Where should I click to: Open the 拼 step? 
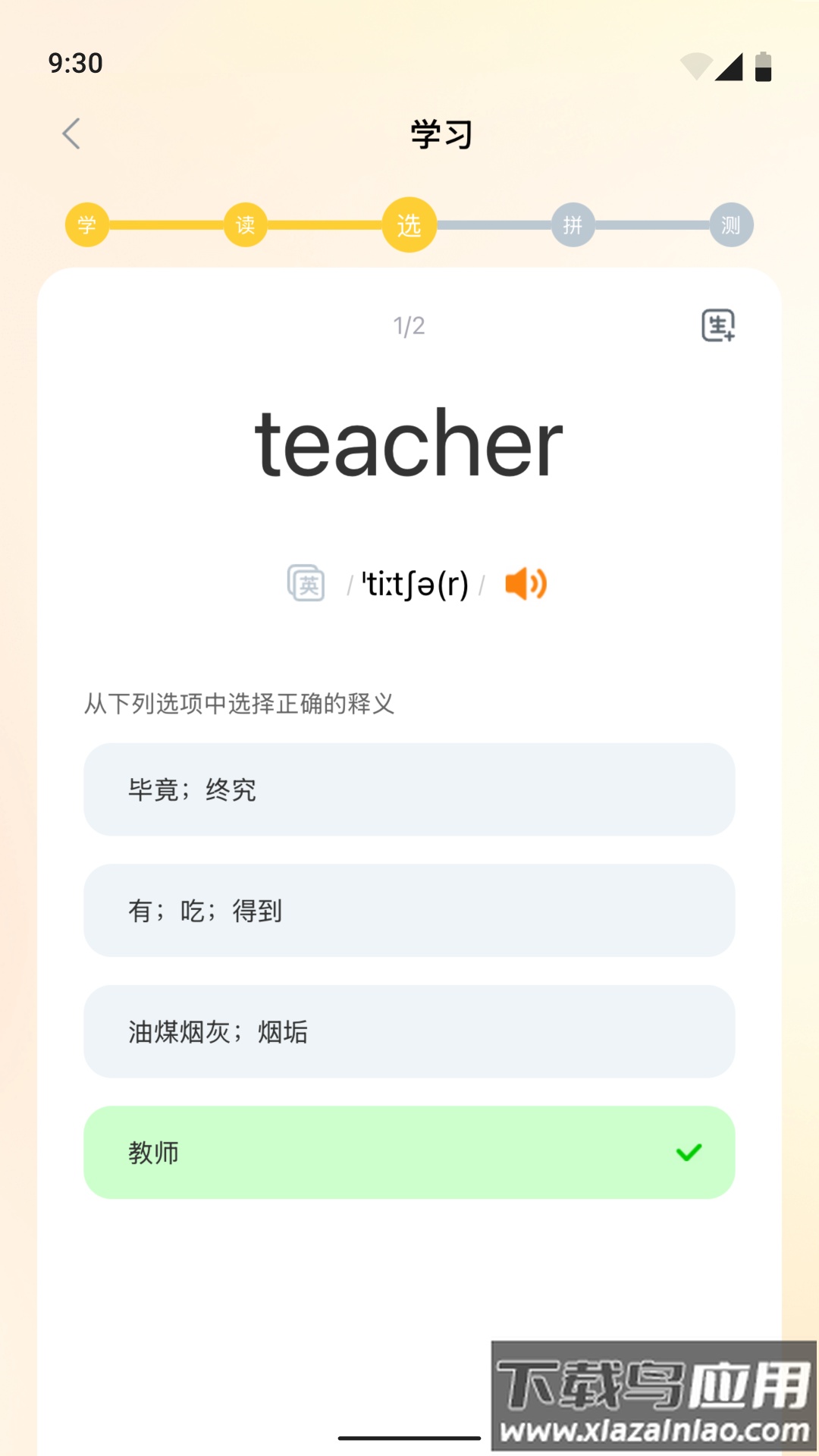(x=573, y=224)
